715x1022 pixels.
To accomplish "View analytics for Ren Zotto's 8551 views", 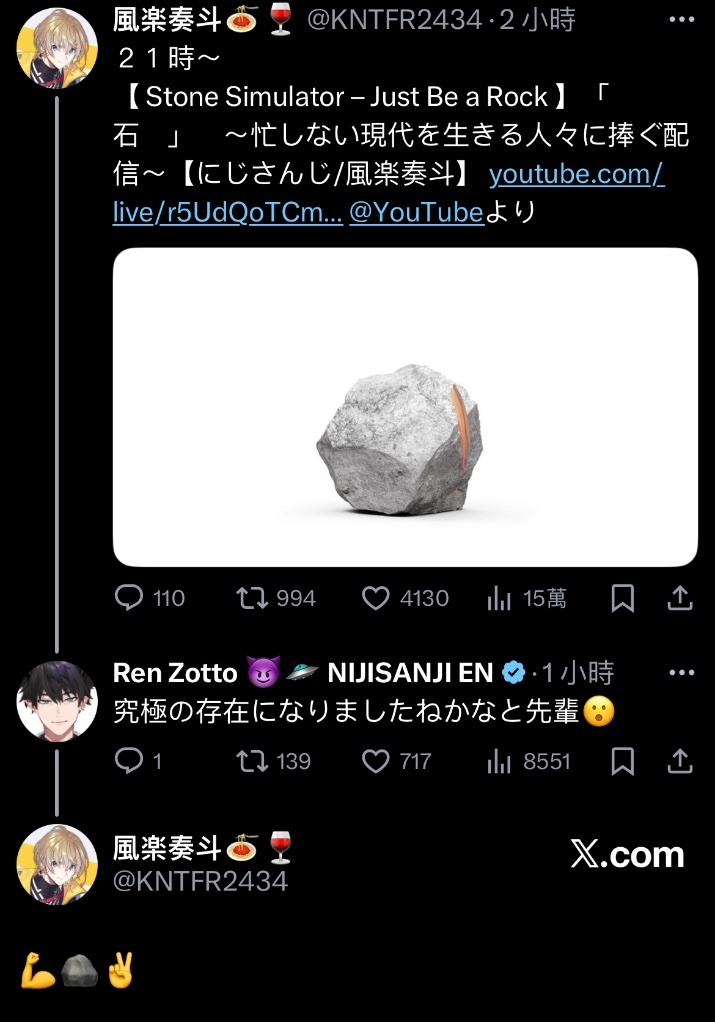I will 499,761.
